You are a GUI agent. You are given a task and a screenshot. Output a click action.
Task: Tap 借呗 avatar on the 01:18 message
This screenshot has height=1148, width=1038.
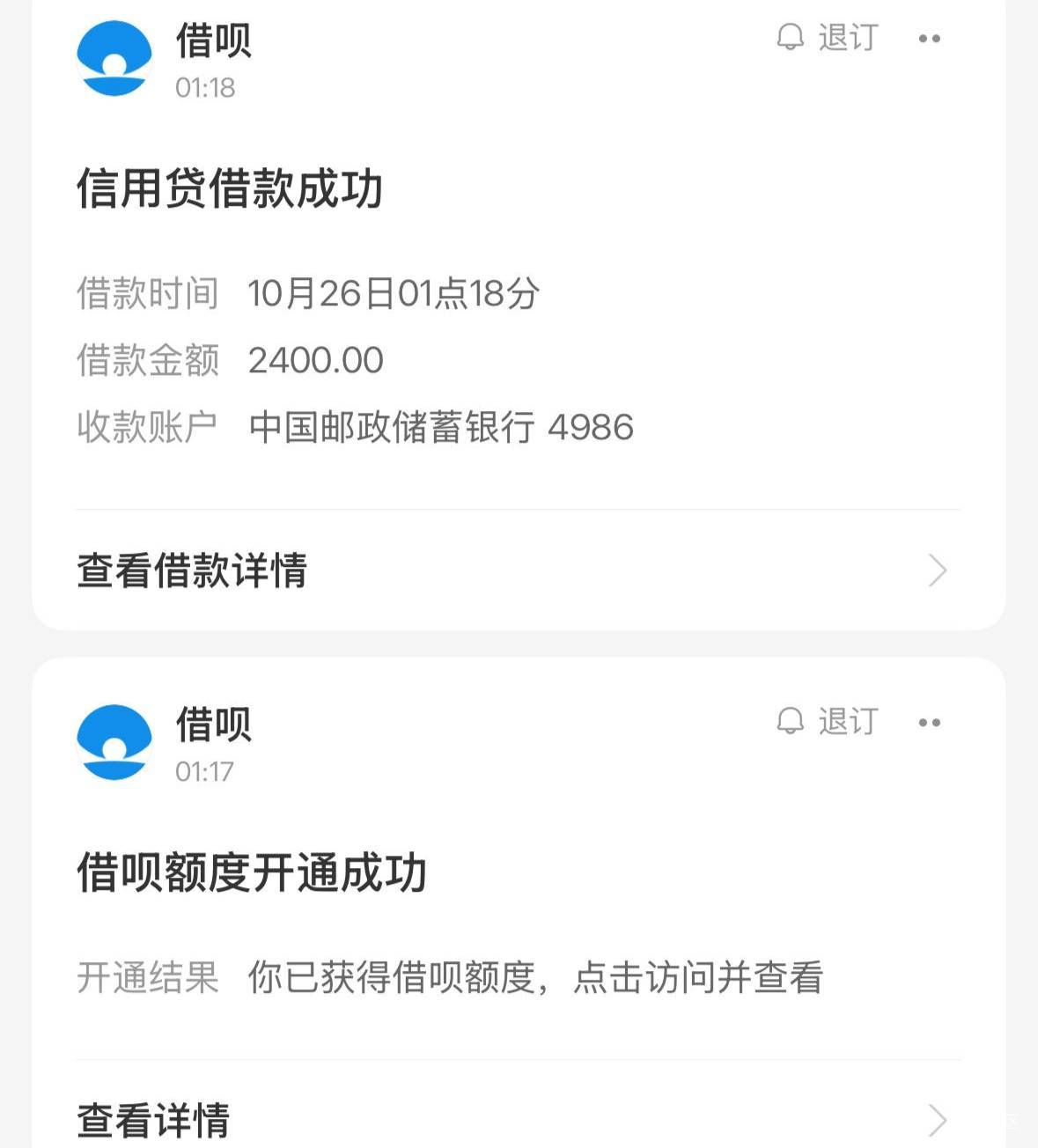coord(114,59)
